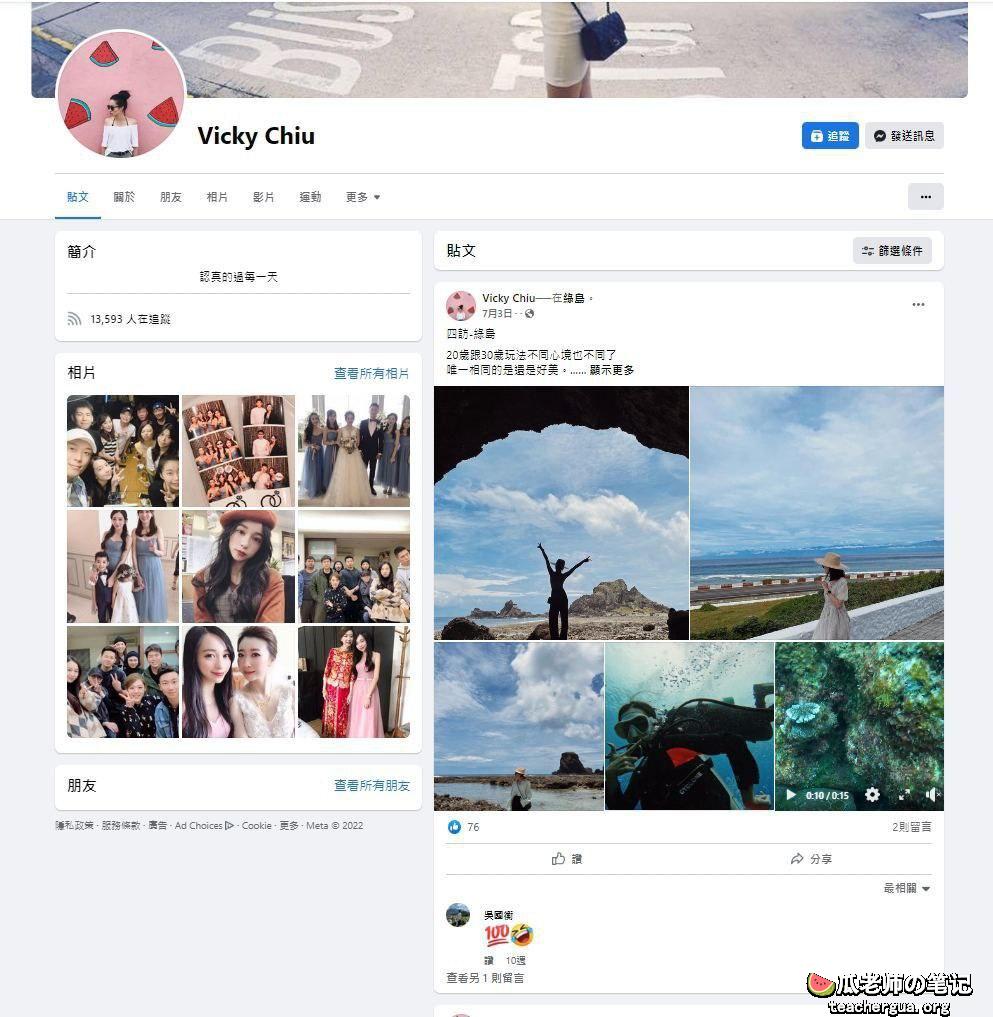Screen dimensions: 993x1017
Task: Switch to the 關於 tab
Action: pyautogui.click(x=124, y=197)
